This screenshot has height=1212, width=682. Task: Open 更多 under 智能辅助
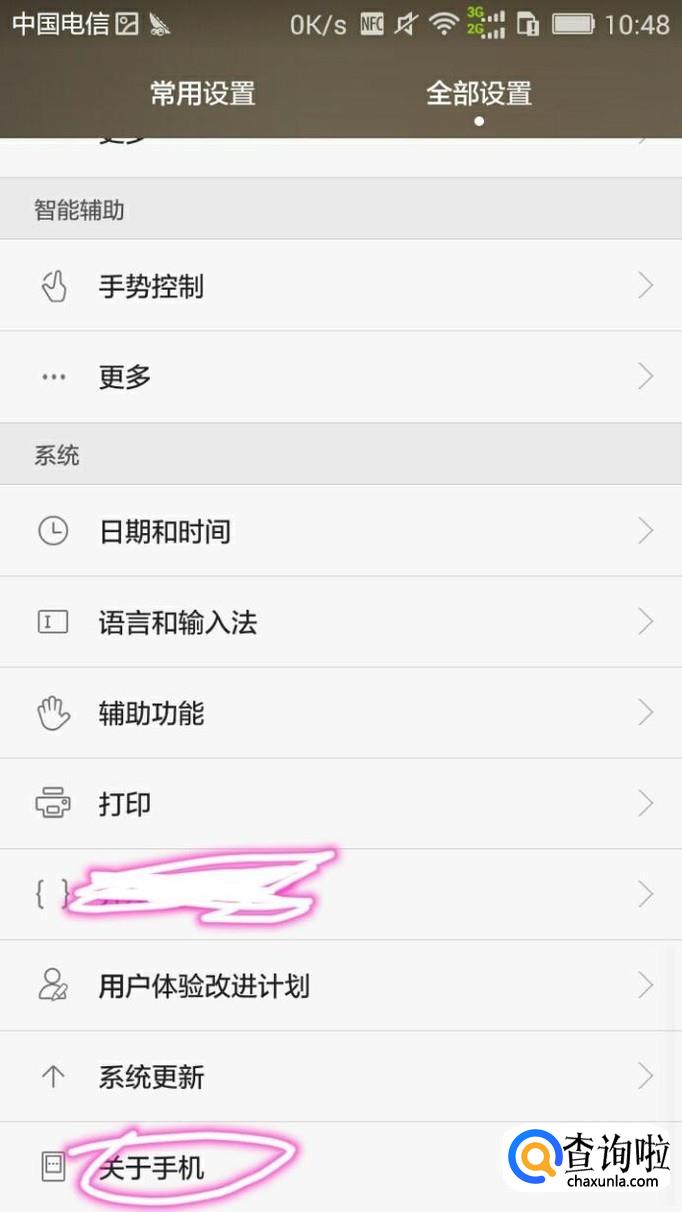(x=340, y=377)
